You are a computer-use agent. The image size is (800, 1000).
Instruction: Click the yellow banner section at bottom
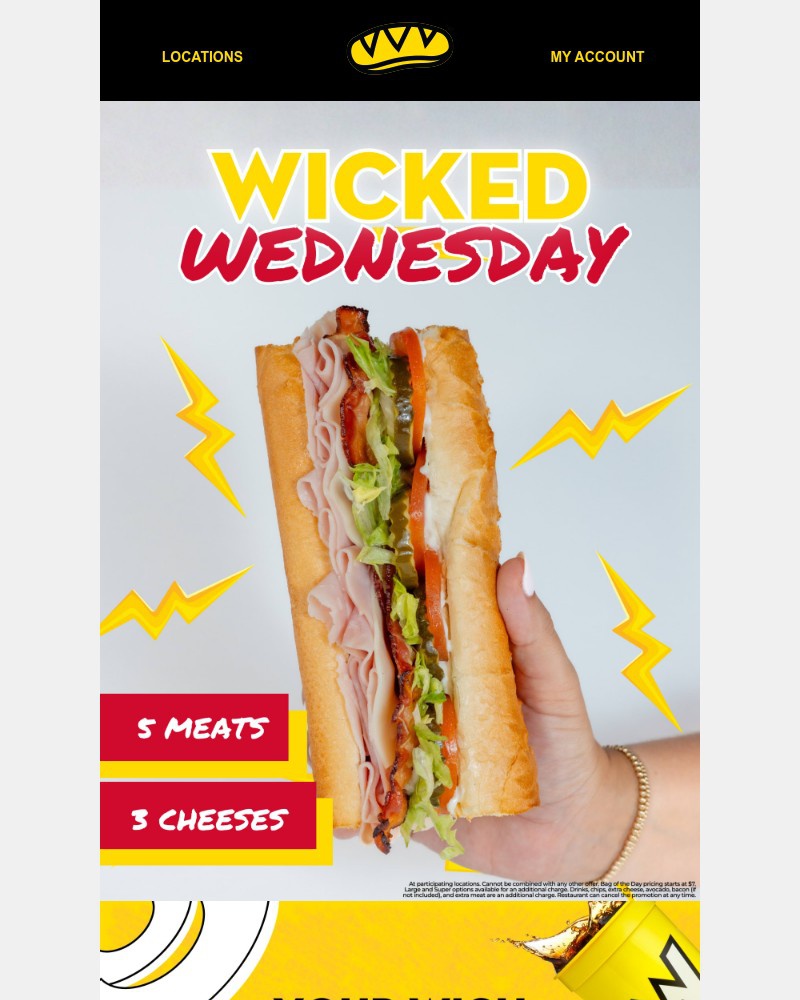coord(398,950)
